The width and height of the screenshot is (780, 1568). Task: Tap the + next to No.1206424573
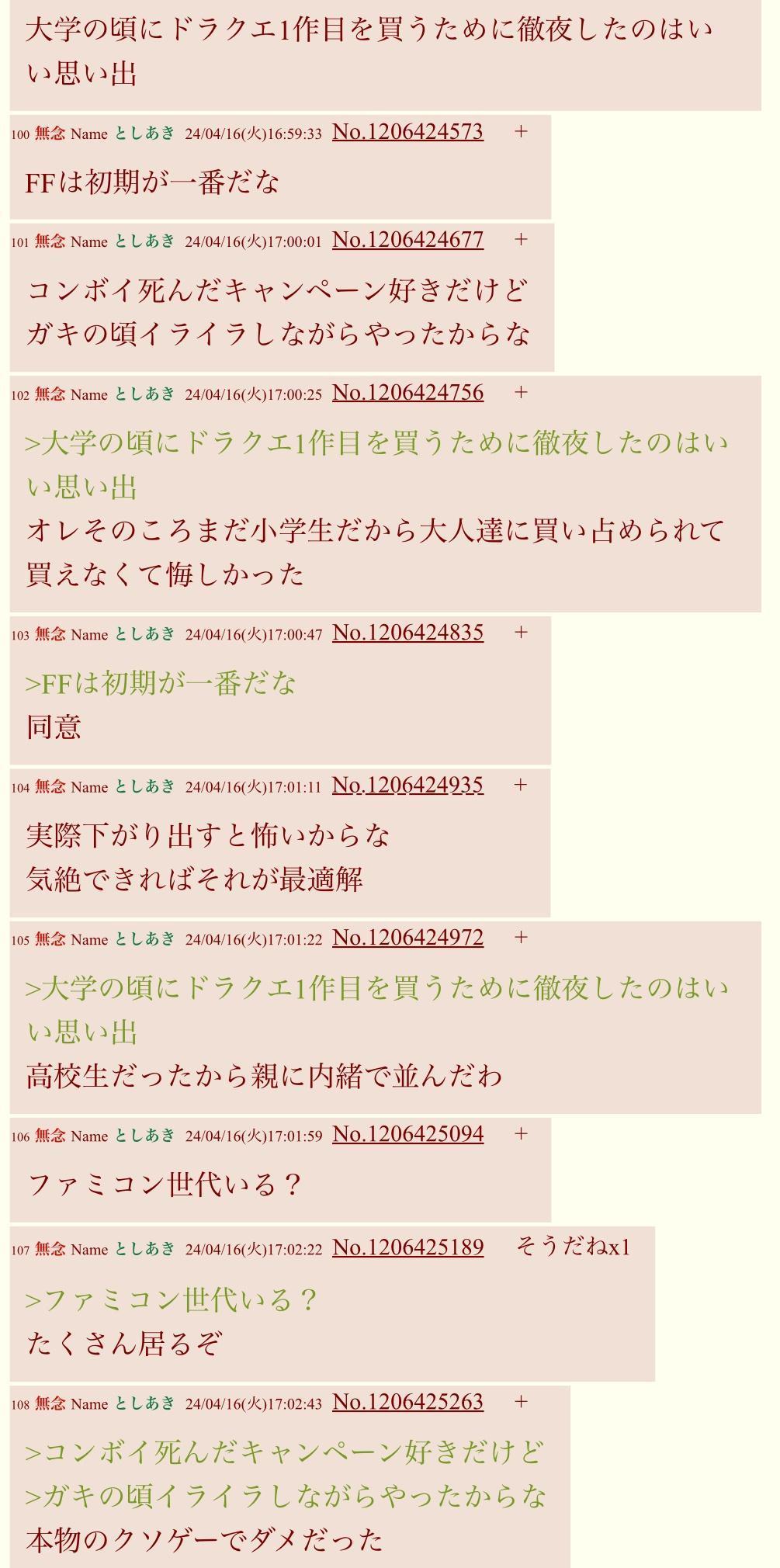[521, 132]
